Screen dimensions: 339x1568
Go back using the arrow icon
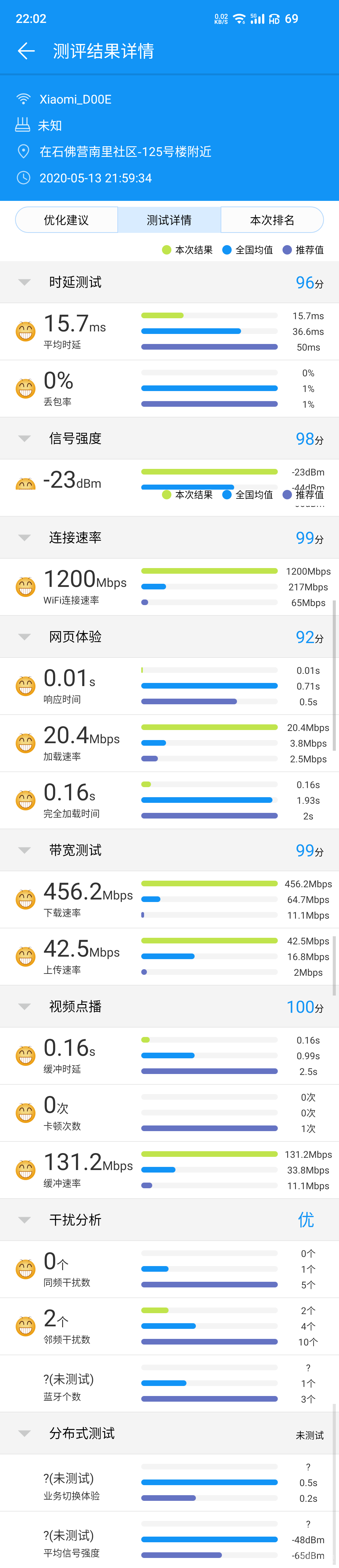click(25, 51)
